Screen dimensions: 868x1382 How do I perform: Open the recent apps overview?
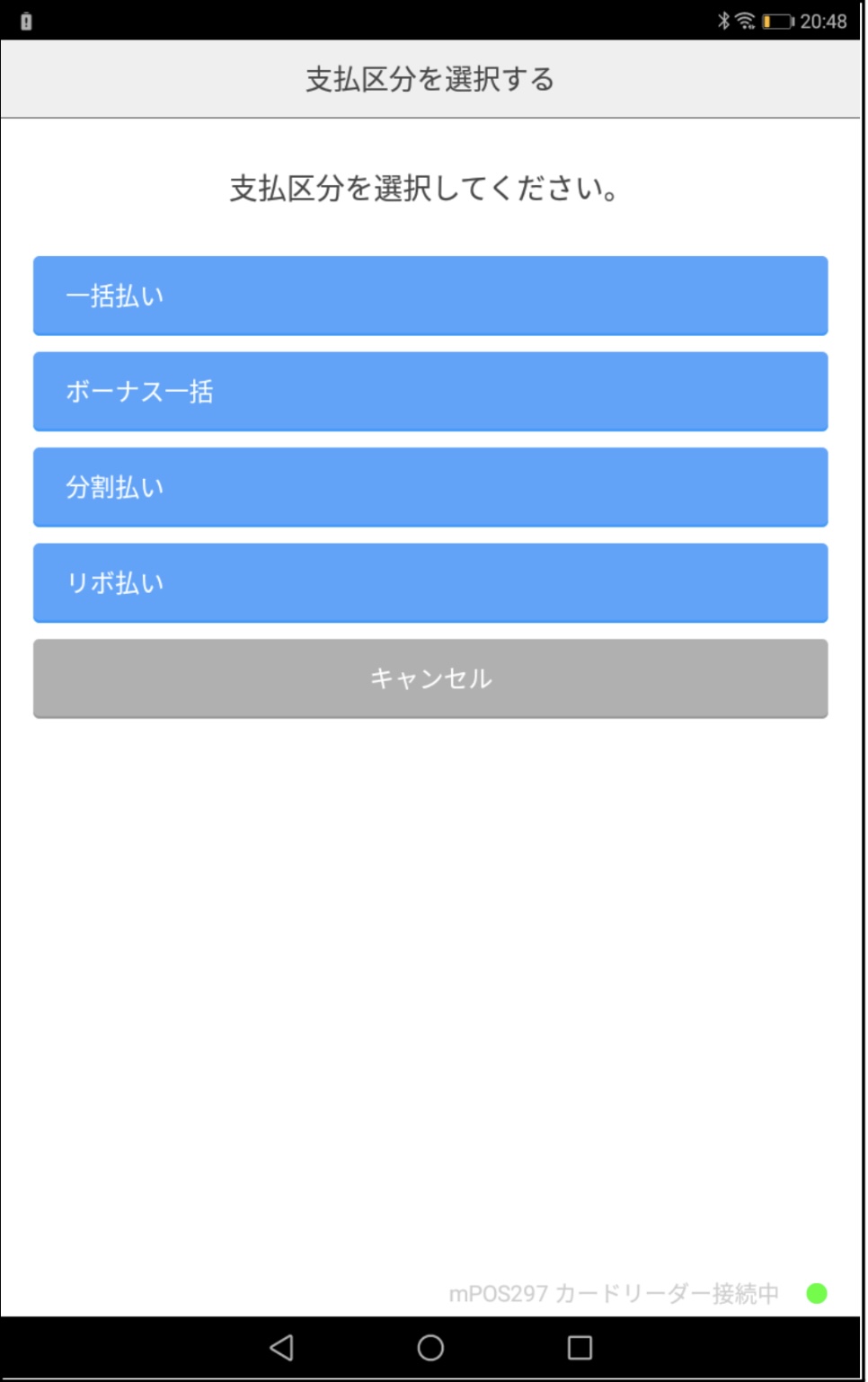(x=580, y=1347)
